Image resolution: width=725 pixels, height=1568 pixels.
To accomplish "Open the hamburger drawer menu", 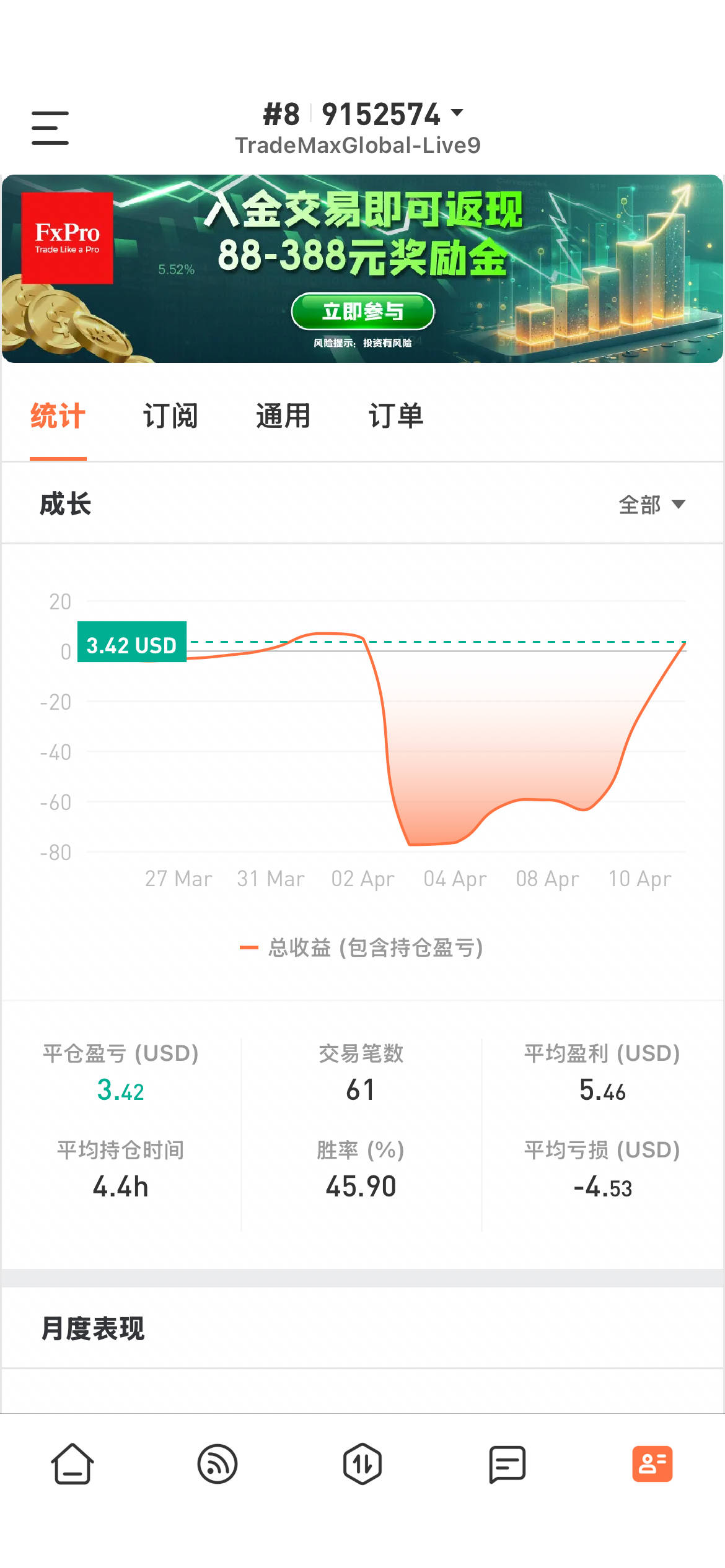I will (x=50, y=128).
